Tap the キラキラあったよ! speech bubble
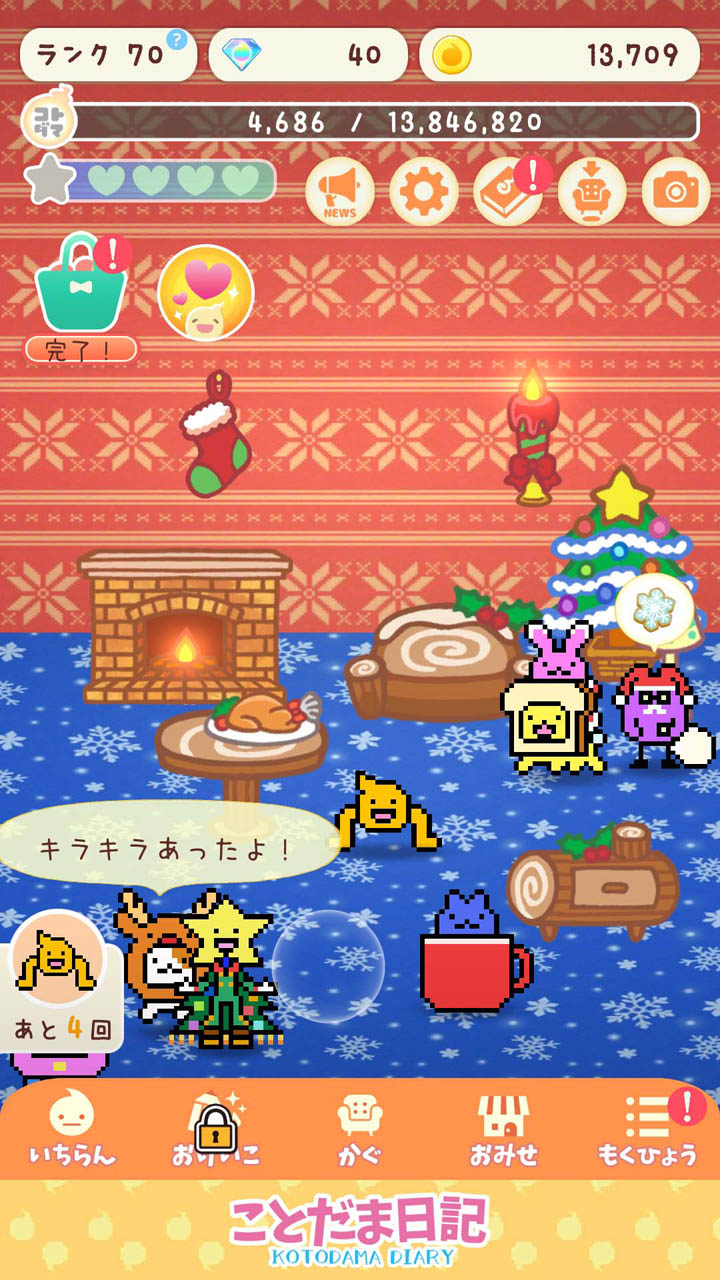Viewport: 720px width, 1280px height. pos(165,849)
